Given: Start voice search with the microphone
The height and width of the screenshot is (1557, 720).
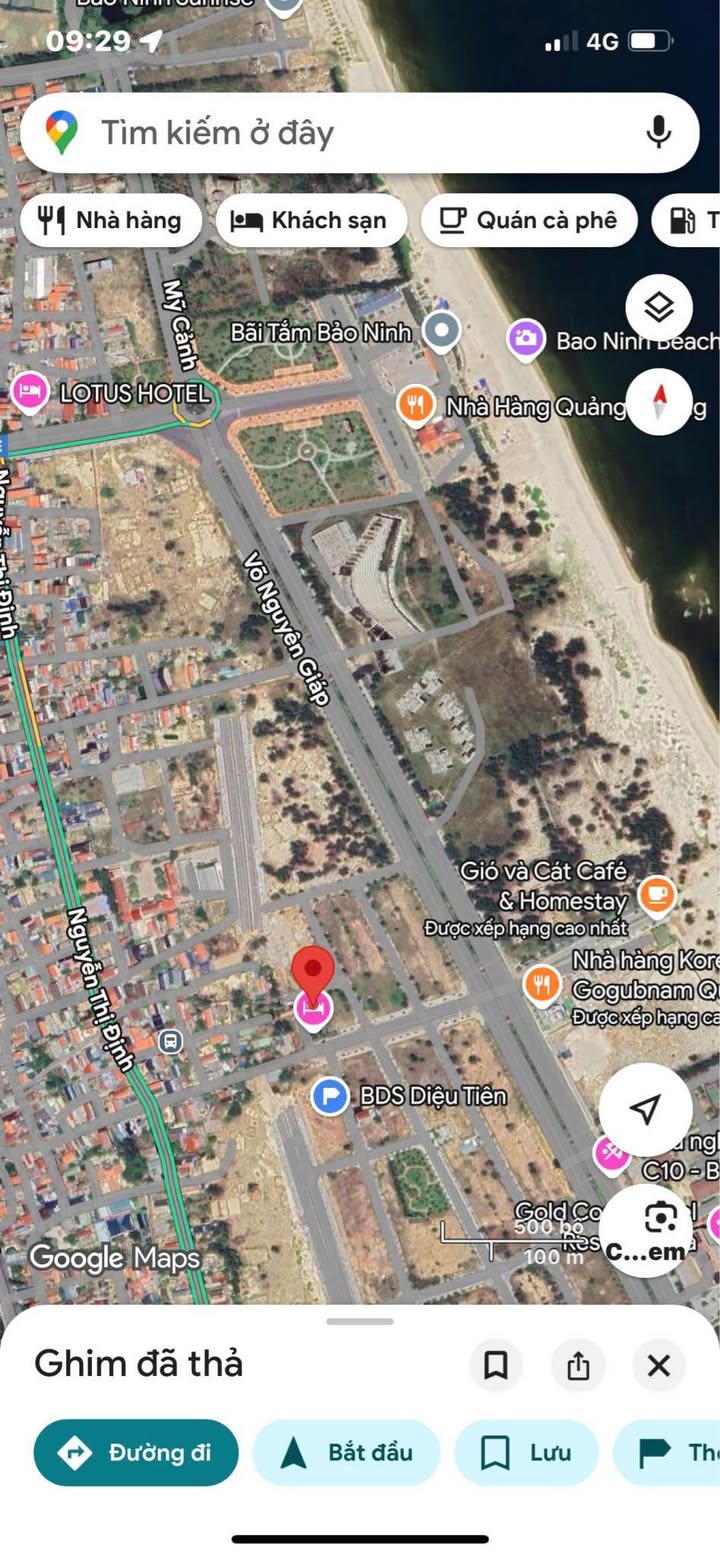Looking at the screenshot, I should (x=658, y=133).
